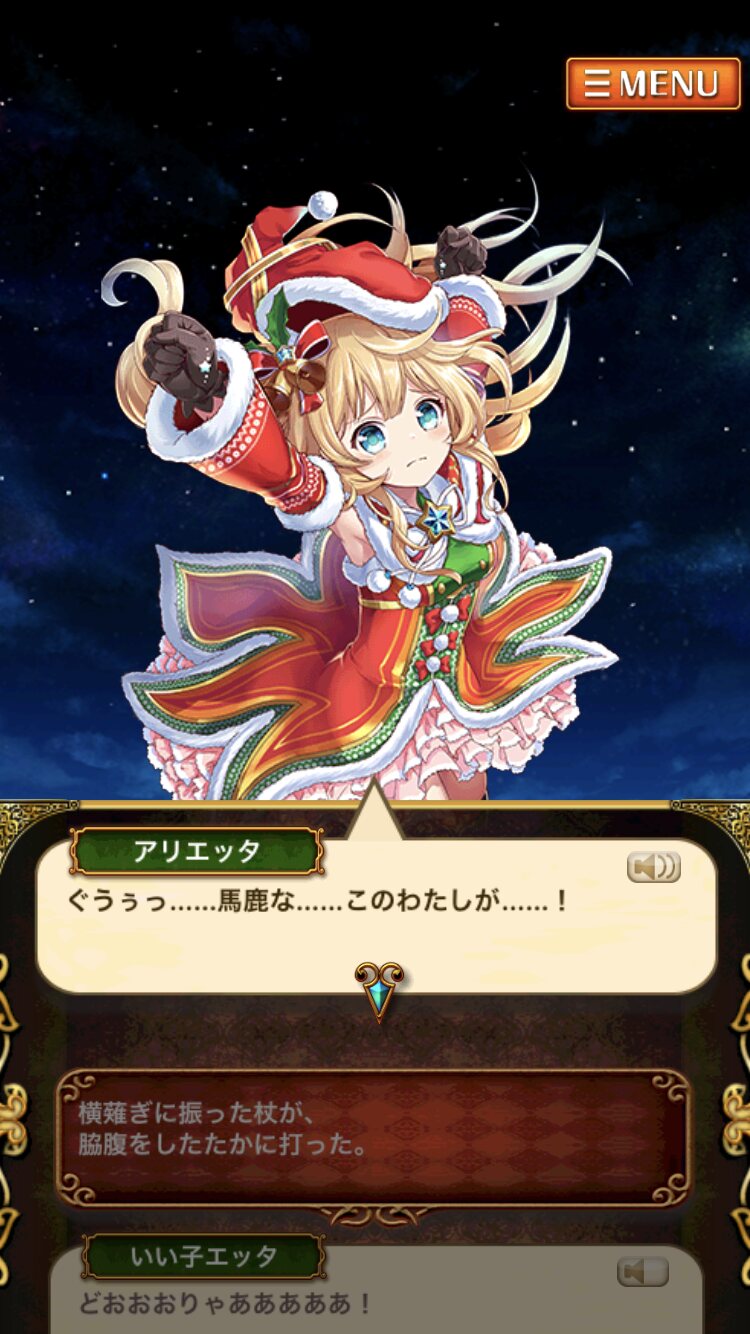This screenshot has width=750, height=1334.
Task: Replay voice for アリエッタ's dialogue line
Action: point(653,867)
